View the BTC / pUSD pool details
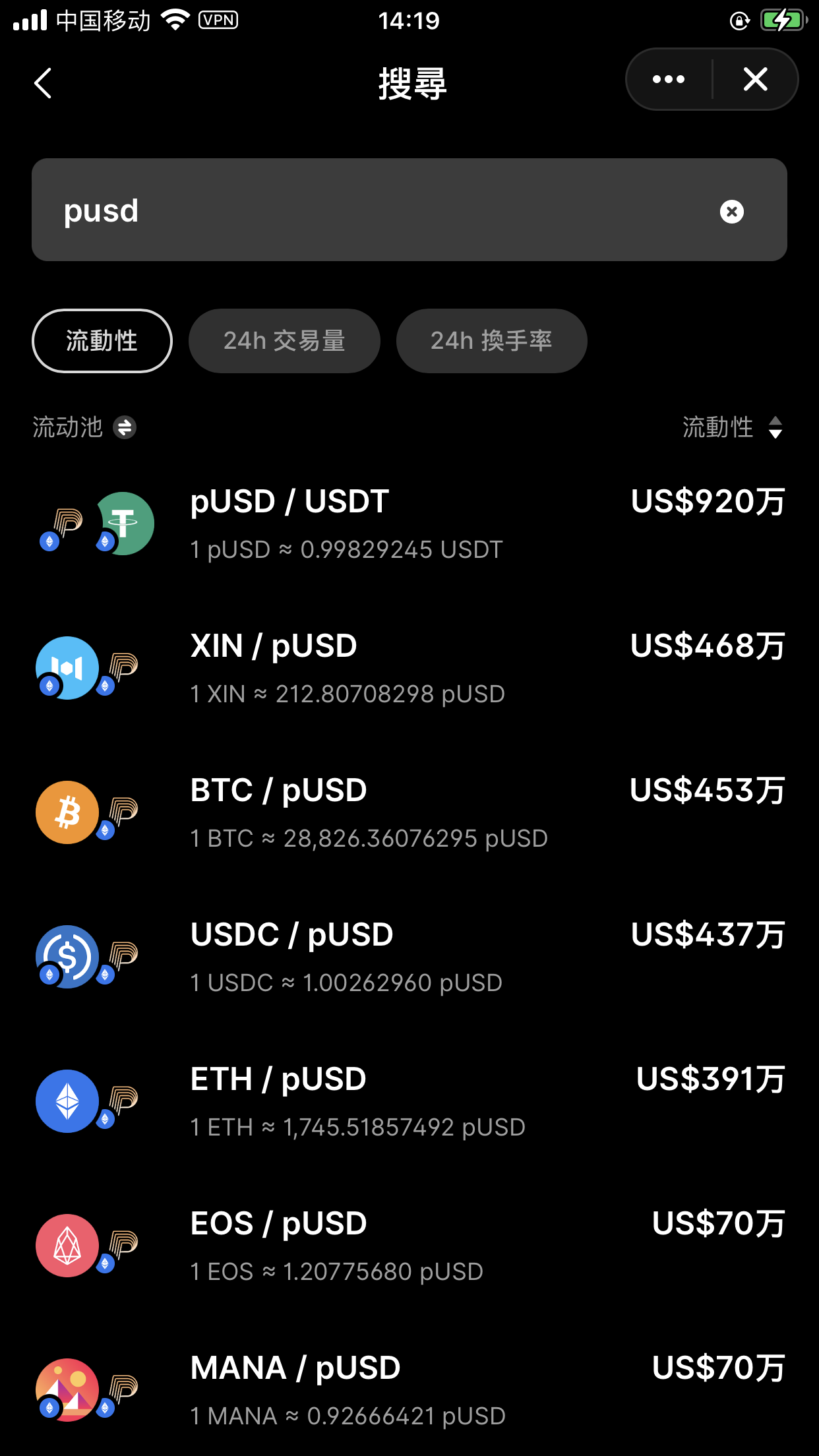The image size is (819, 1456). point(409,812)
